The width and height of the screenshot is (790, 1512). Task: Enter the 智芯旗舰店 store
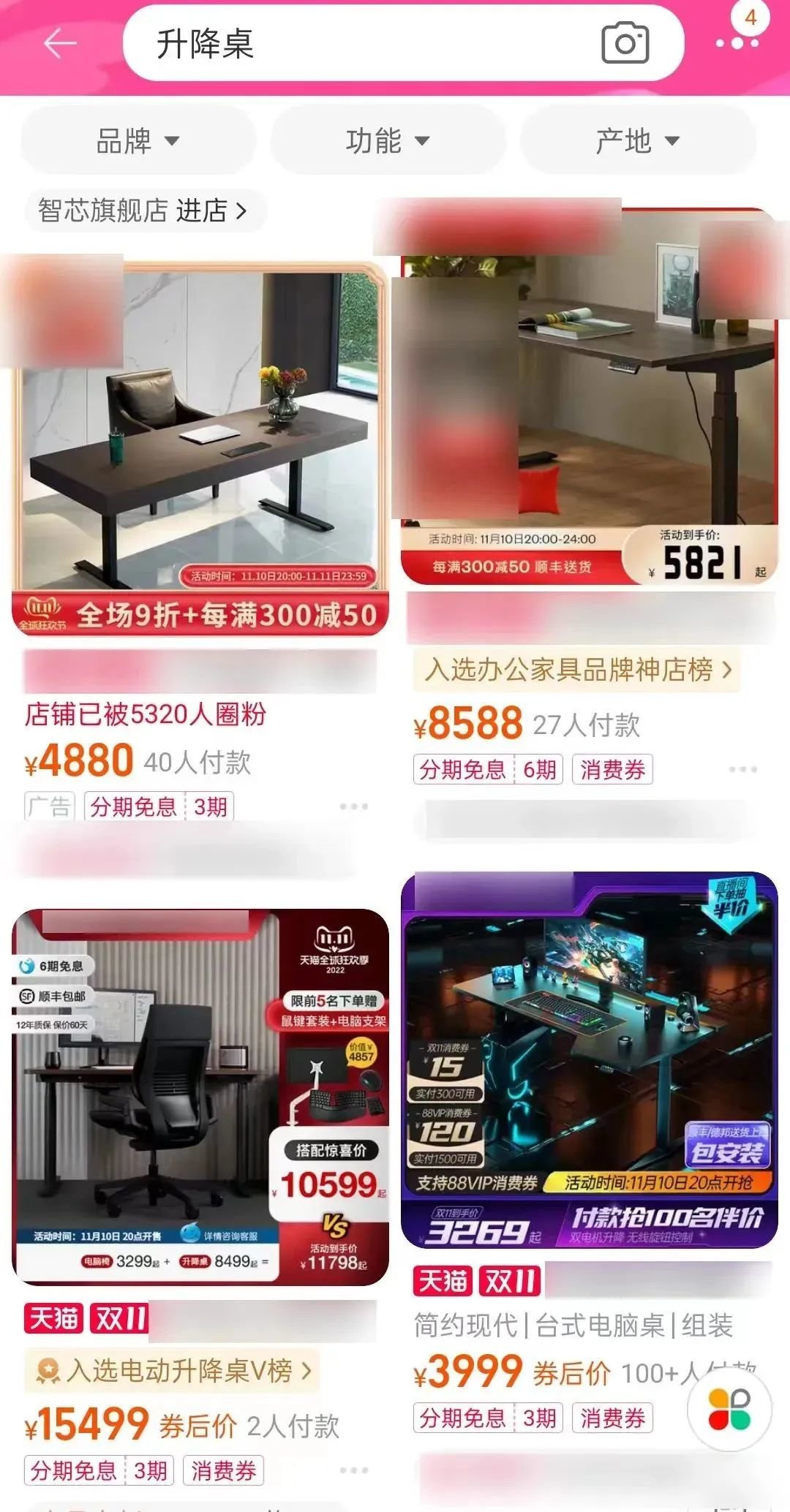point(143,211)
